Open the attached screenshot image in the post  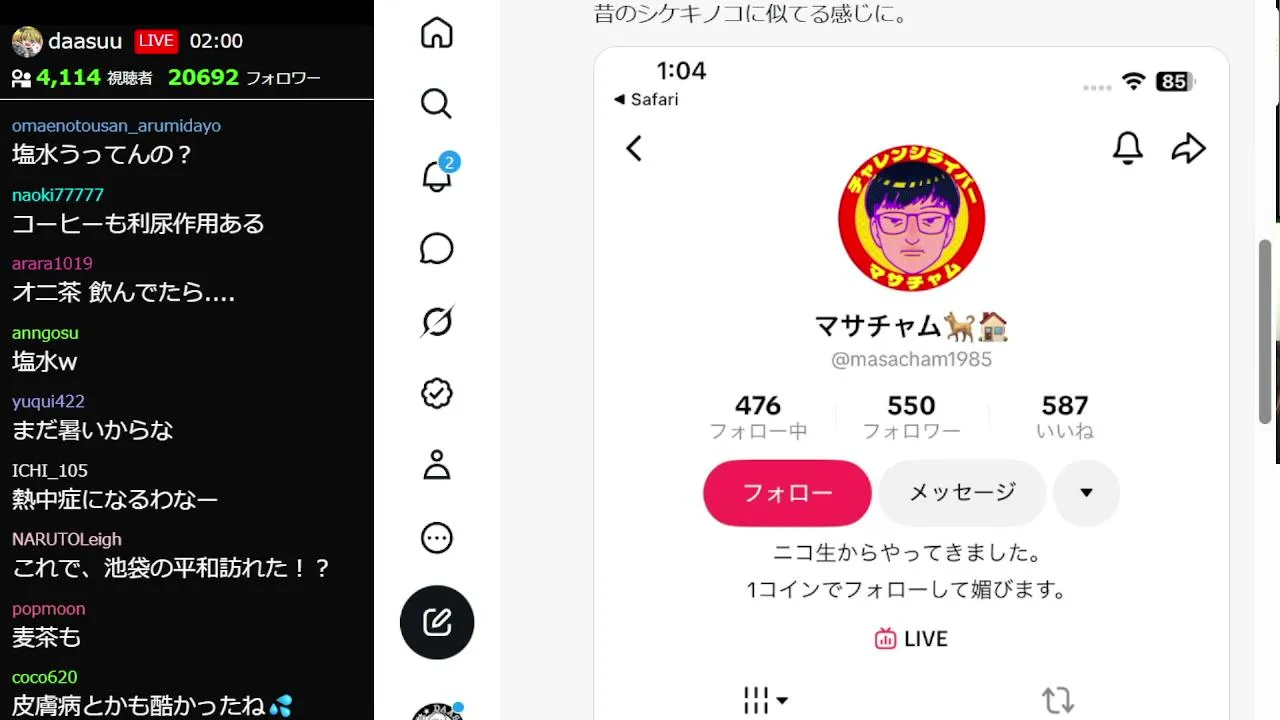point(911,383)
